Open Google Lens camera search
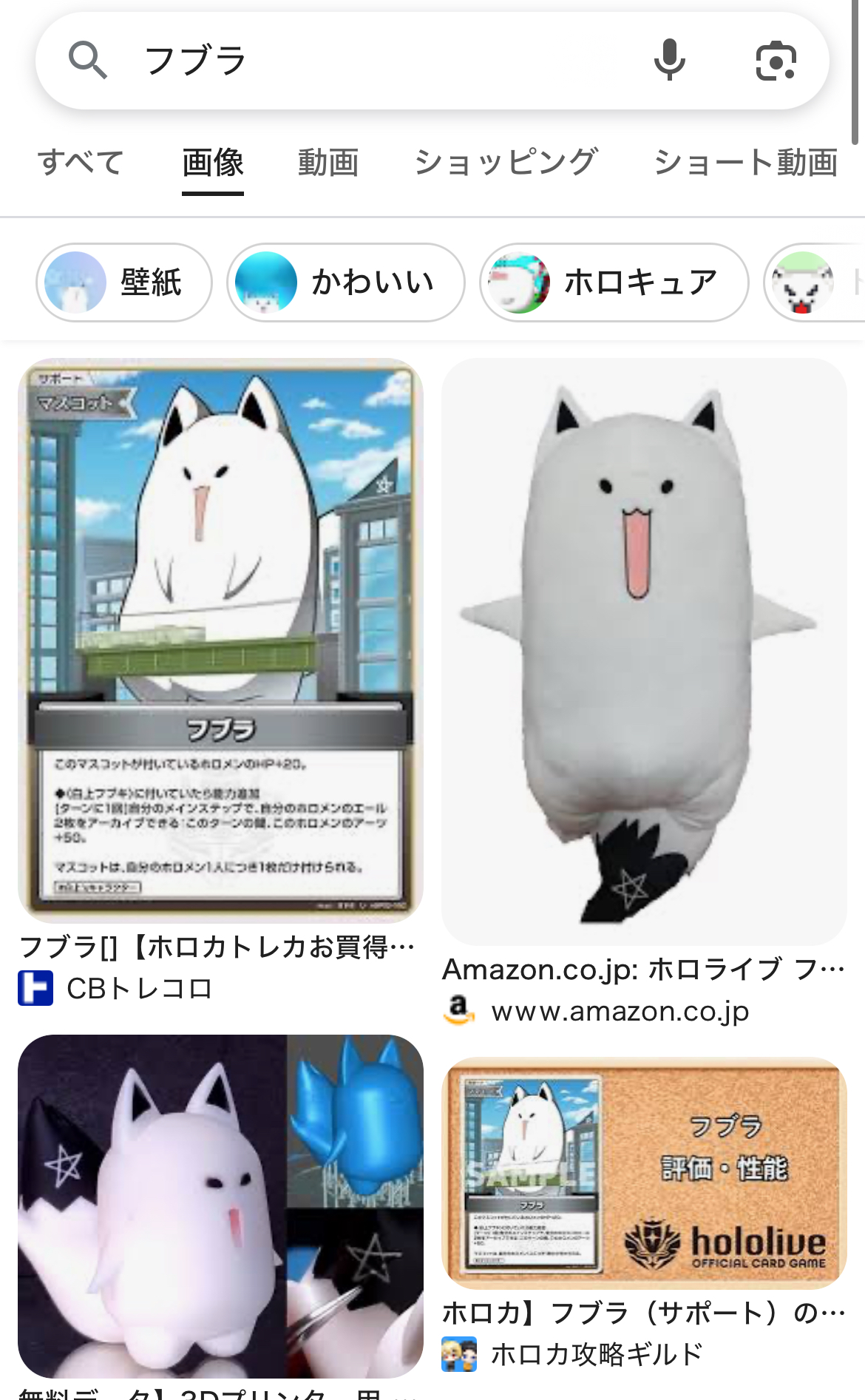 click(776, 61)
